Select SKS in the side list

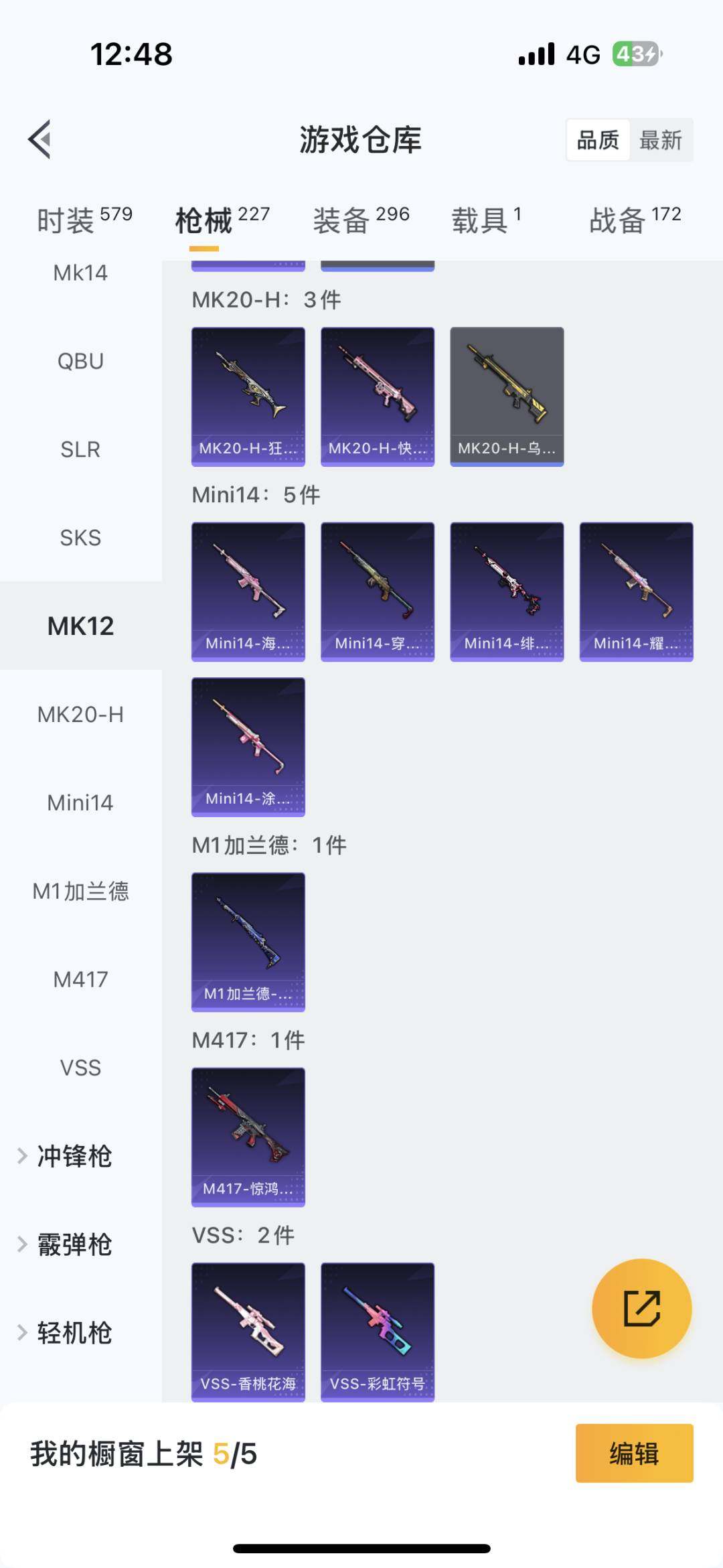coord(80,538)
